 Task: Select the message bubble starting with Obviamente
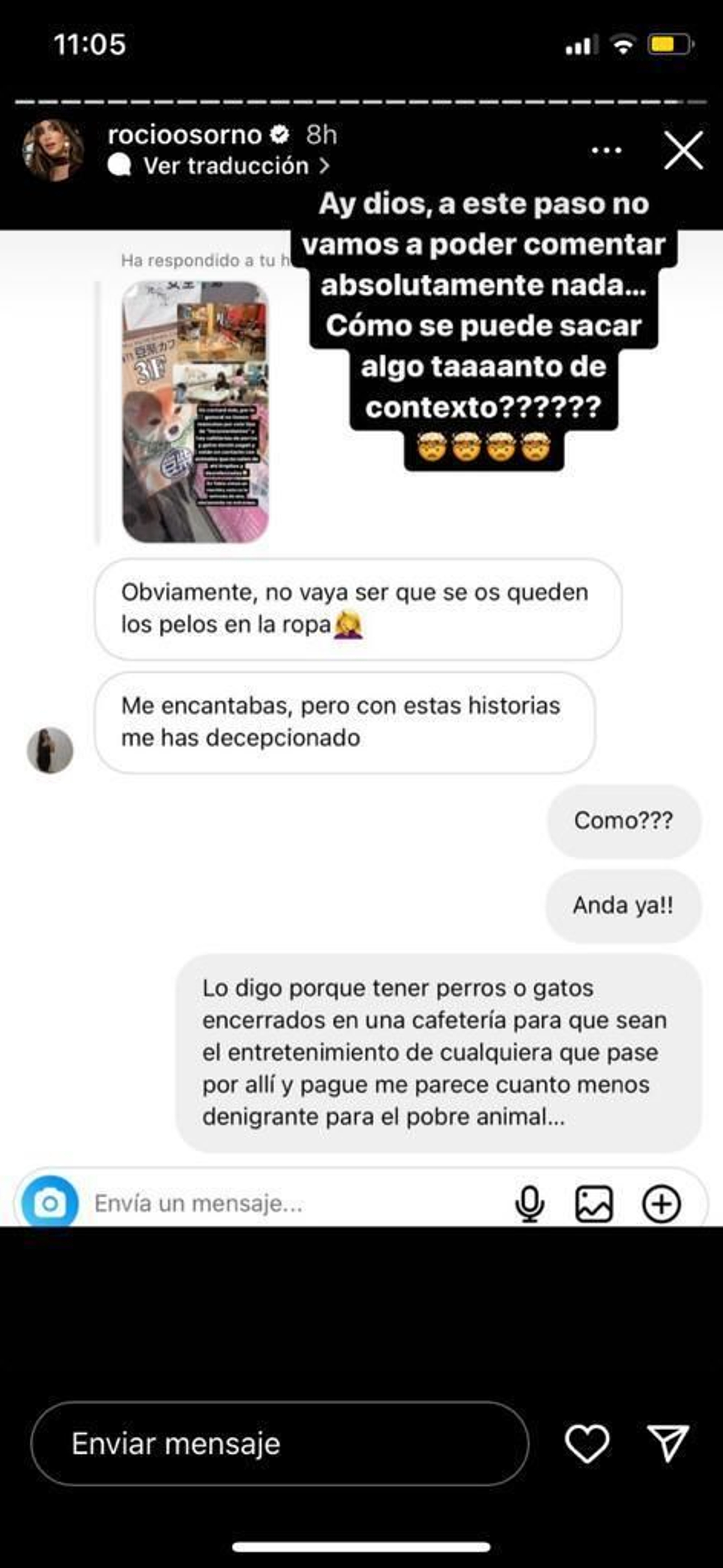[x=359, y=612]
